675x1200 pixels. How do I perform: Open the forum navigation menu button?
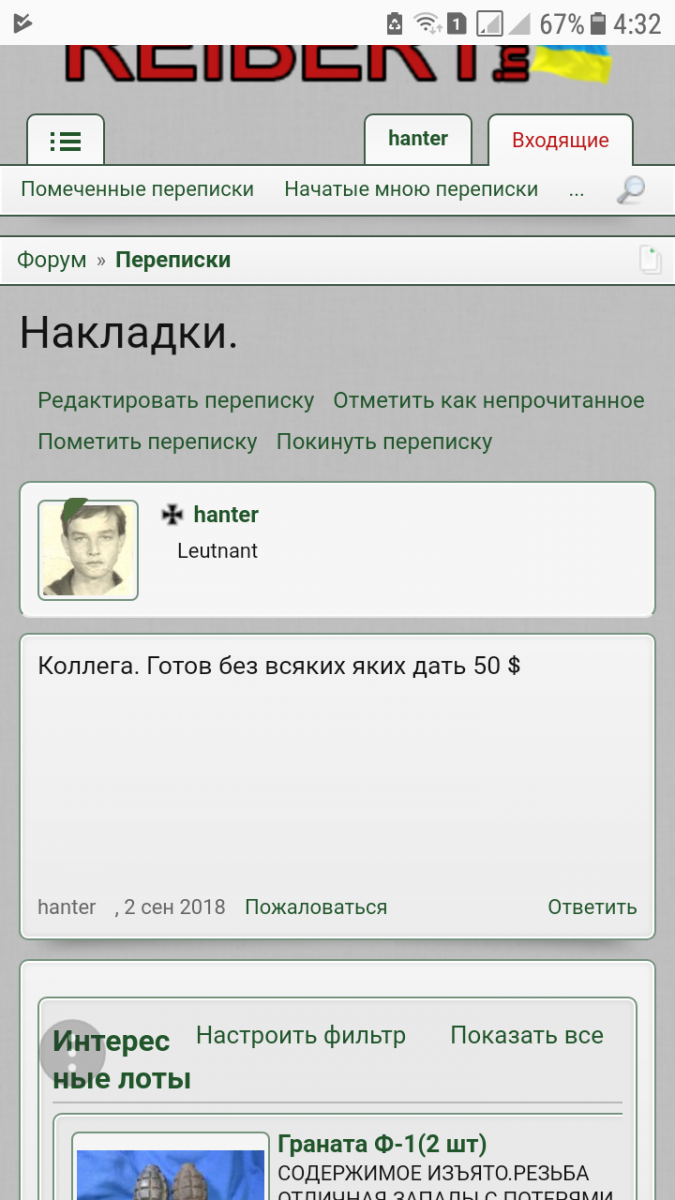[65, 141]
